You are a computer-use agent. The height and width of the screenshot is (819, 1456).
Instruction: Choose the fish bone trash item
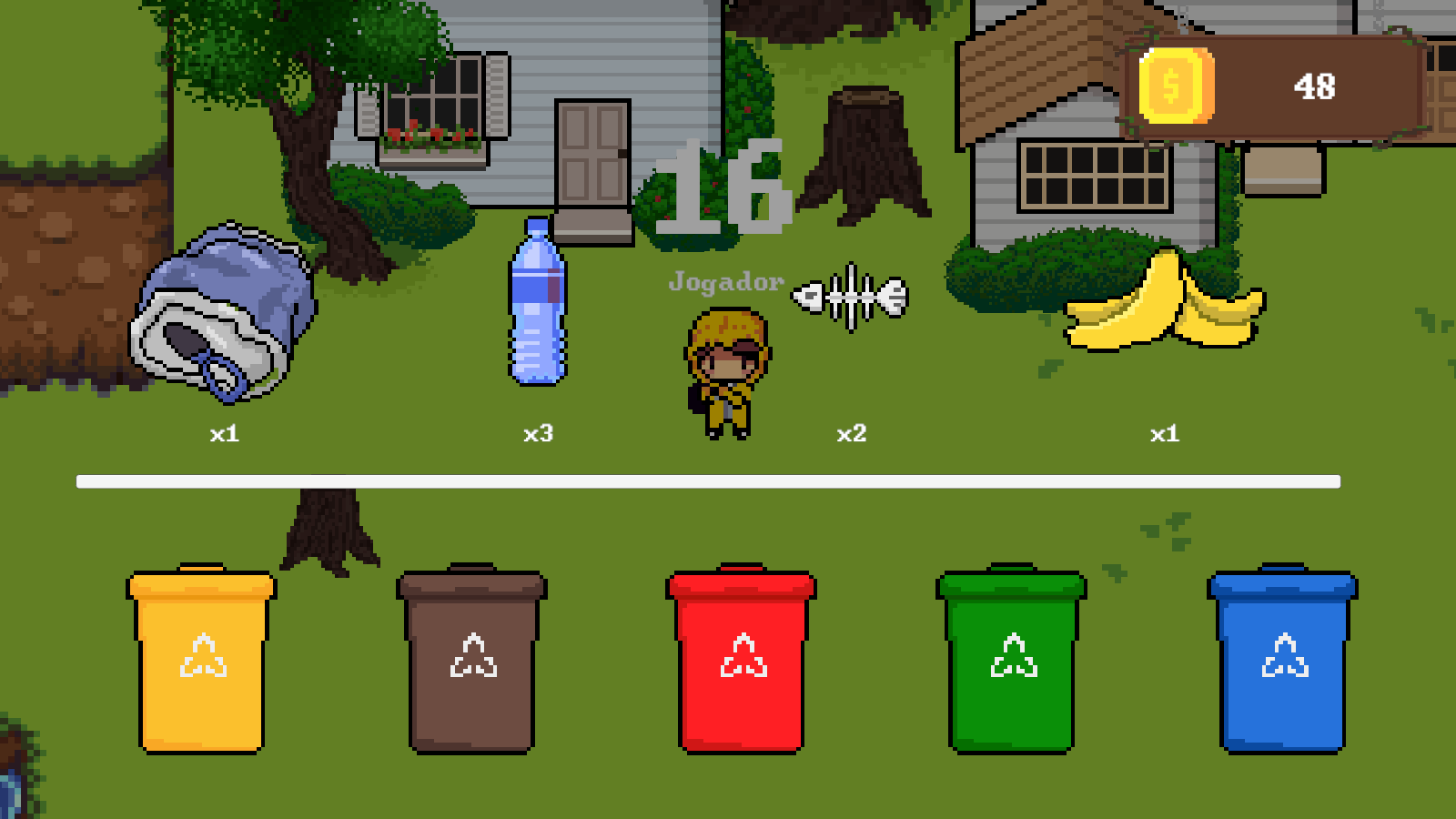click(x=851, y=297)
